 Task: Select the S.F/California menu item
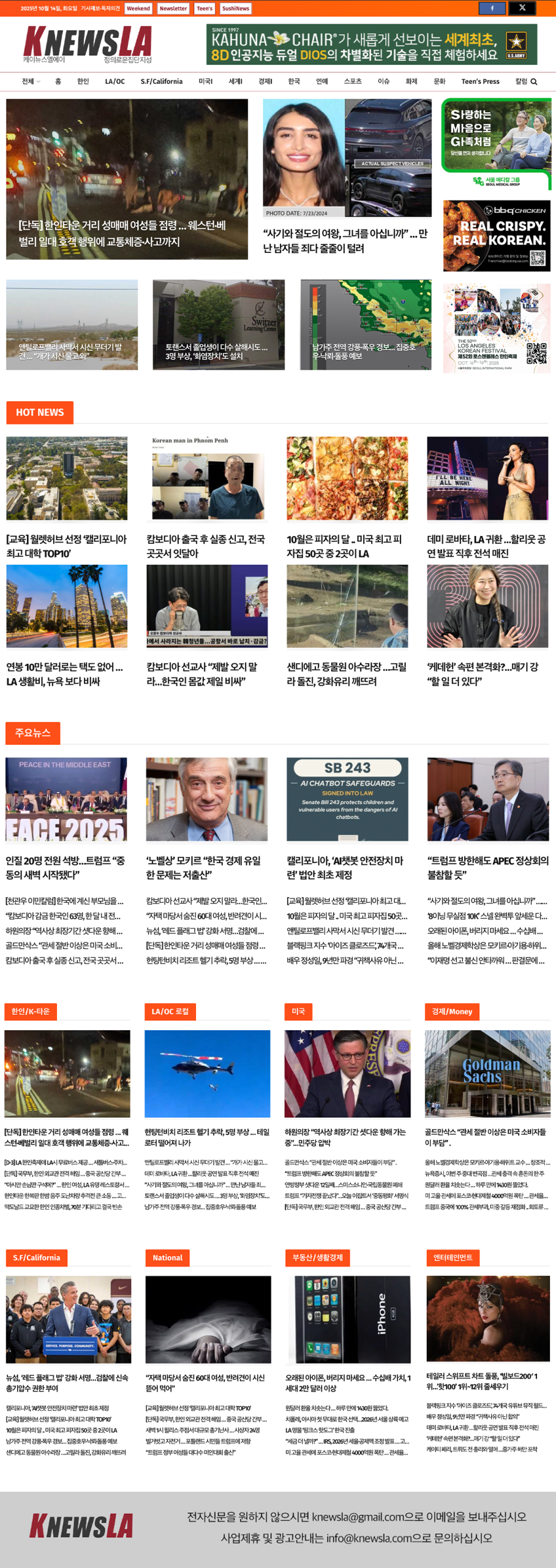161,81
